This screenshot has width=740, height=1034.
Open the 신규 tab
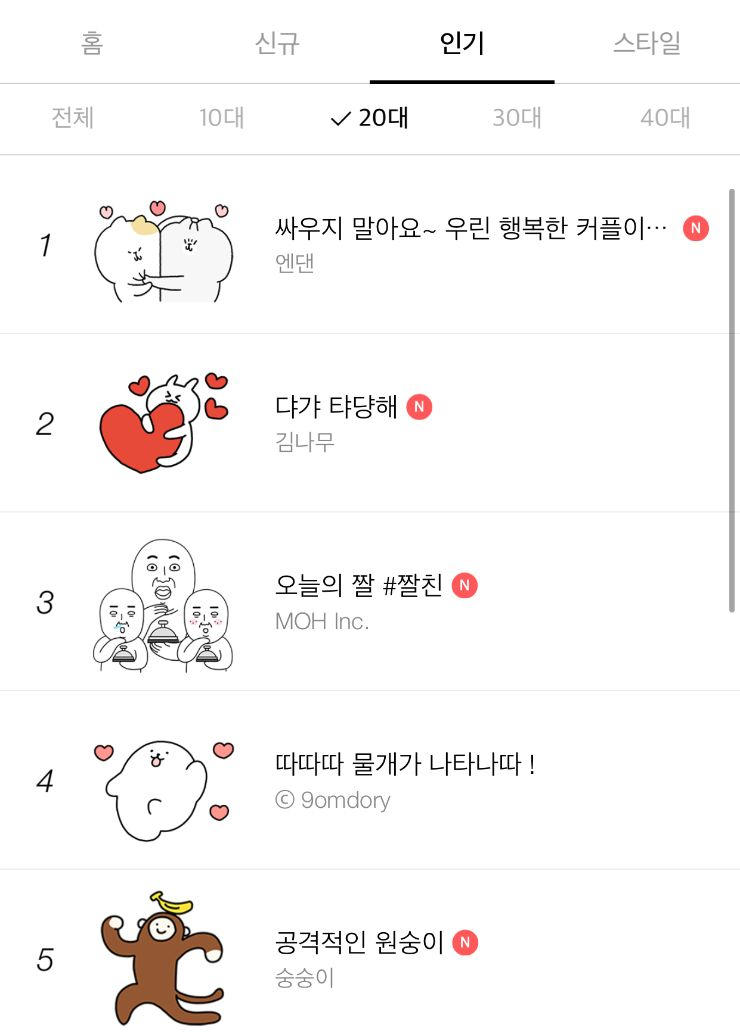click(277, 43)
